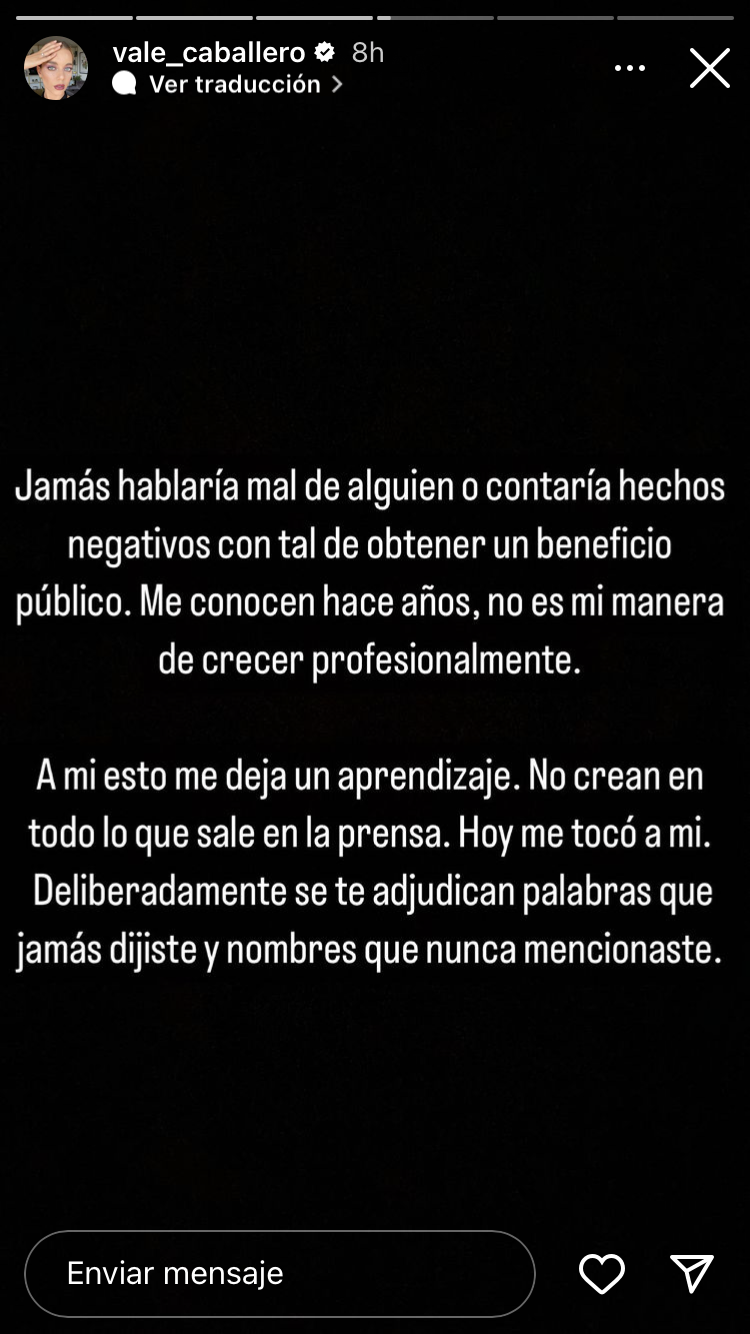
Task: Open vale_caballero's profile picture
Action: 56,68
